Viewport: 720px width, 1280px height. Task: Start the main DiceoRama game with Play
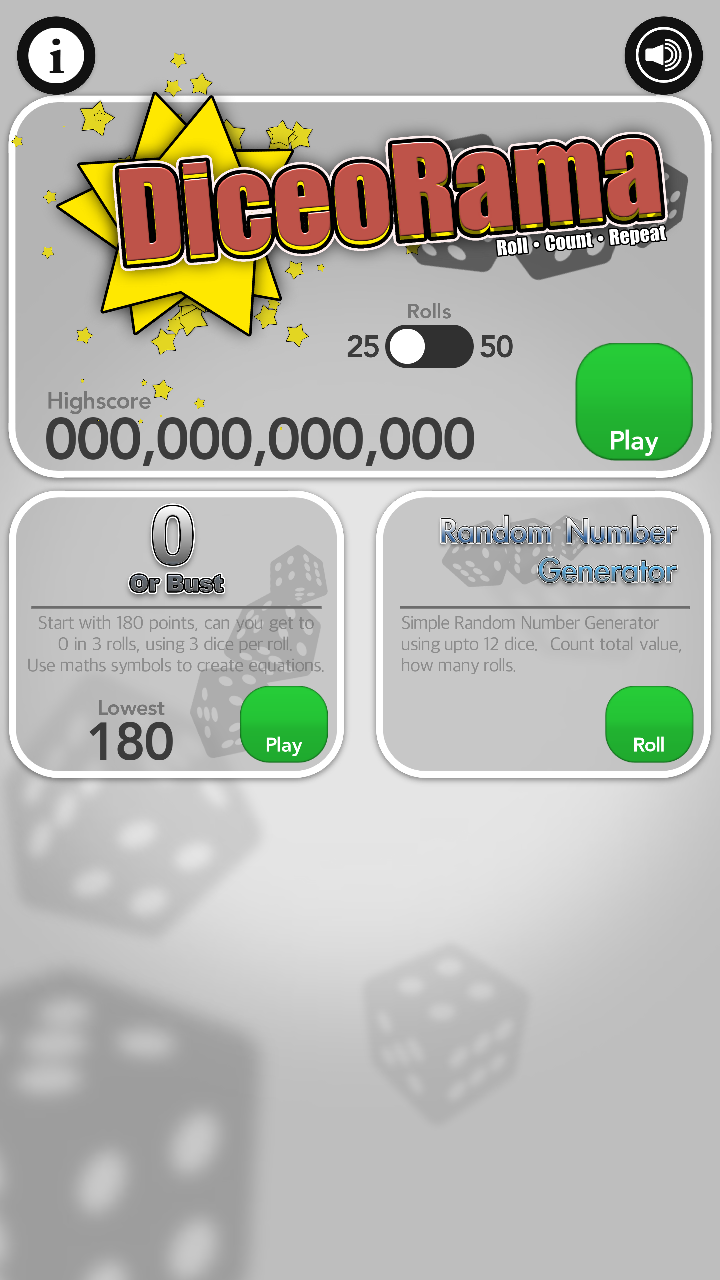click(x=634, y=402)
